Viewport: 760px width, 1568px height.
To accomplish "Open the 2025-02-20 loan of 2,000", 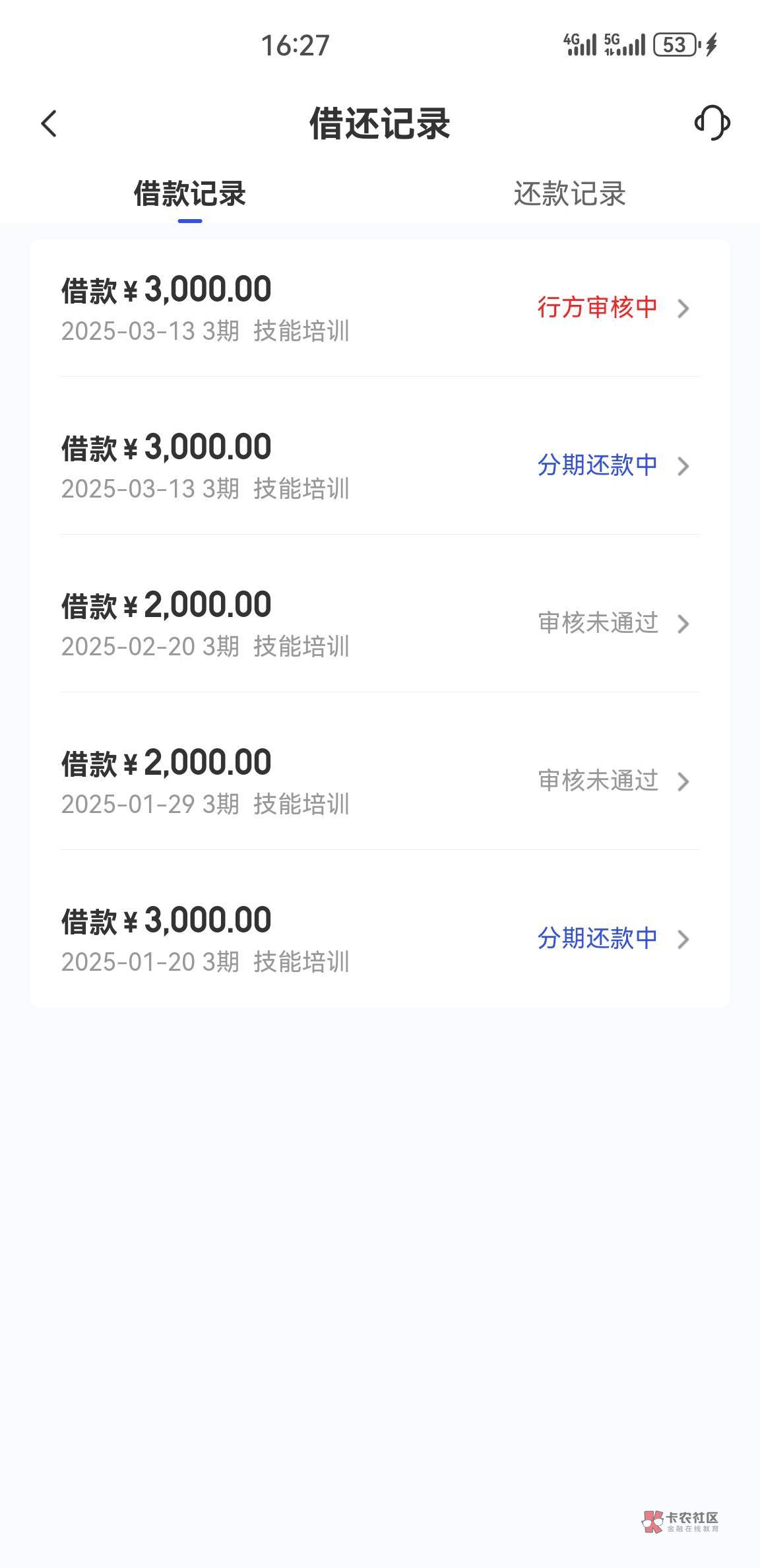I will click(x=379, y=624).
